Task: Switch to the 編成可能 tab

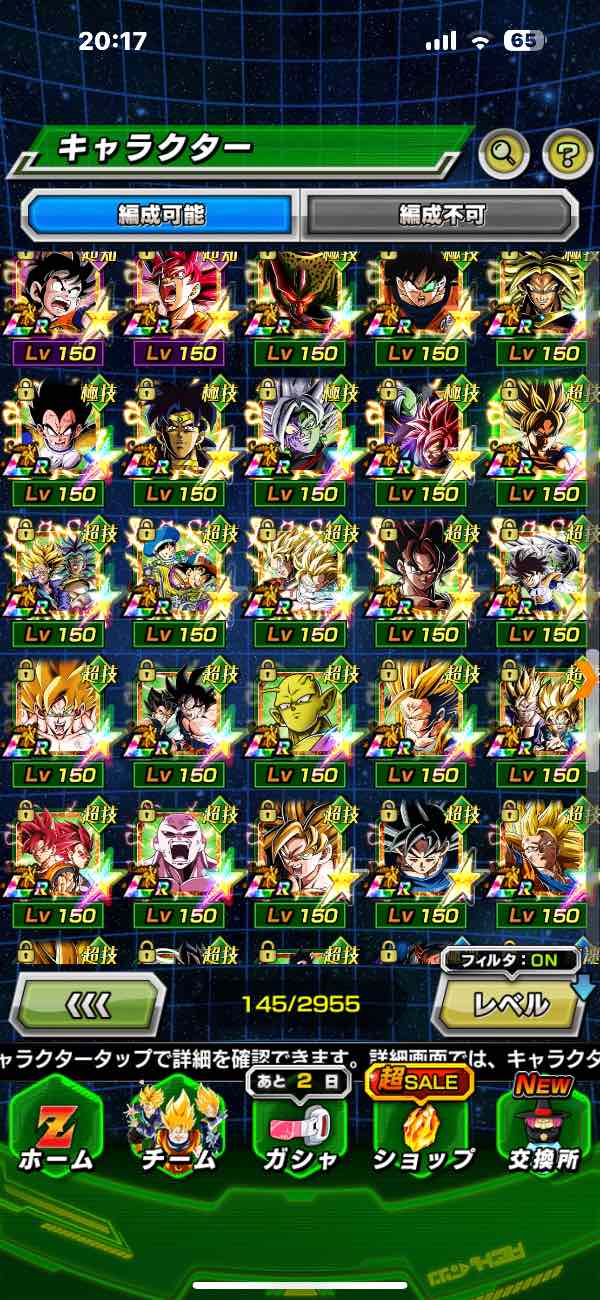Action: (161, 213)
